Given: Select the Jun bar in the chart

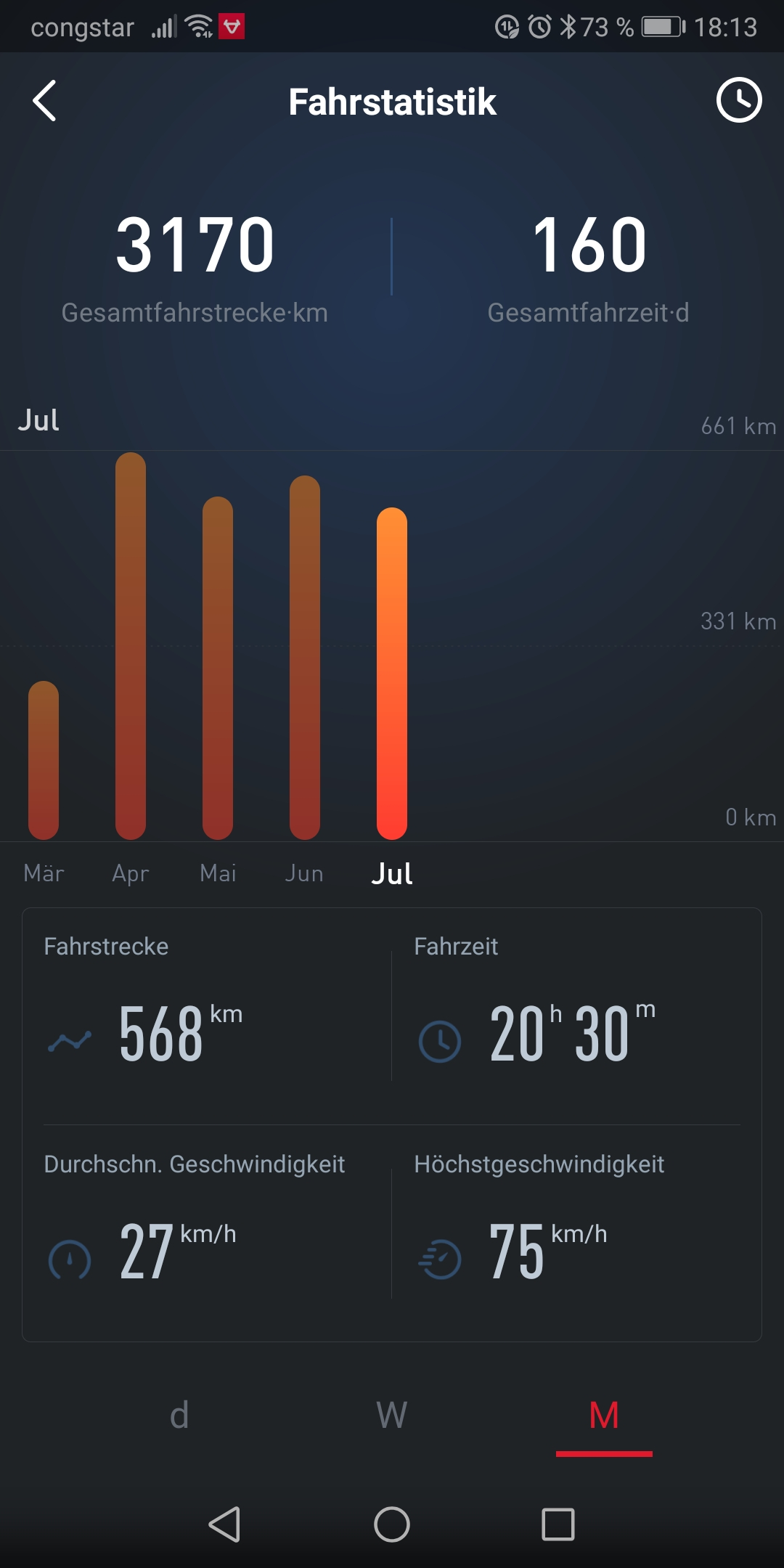Looking at the screenshot, I should pyautogui.click(x=305, y=657).
